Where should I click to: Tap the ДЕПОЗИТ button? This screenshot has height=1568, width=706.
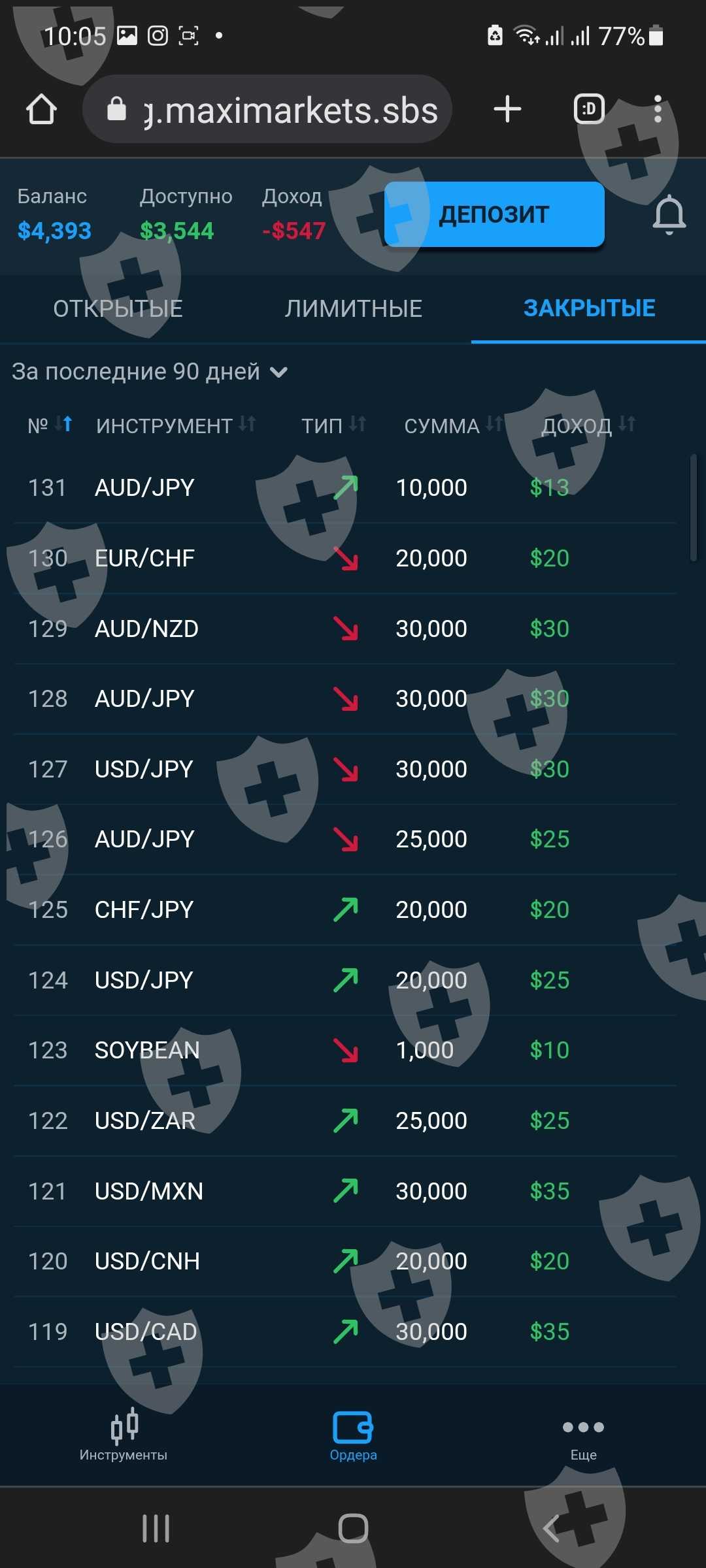tap(494, 214)
